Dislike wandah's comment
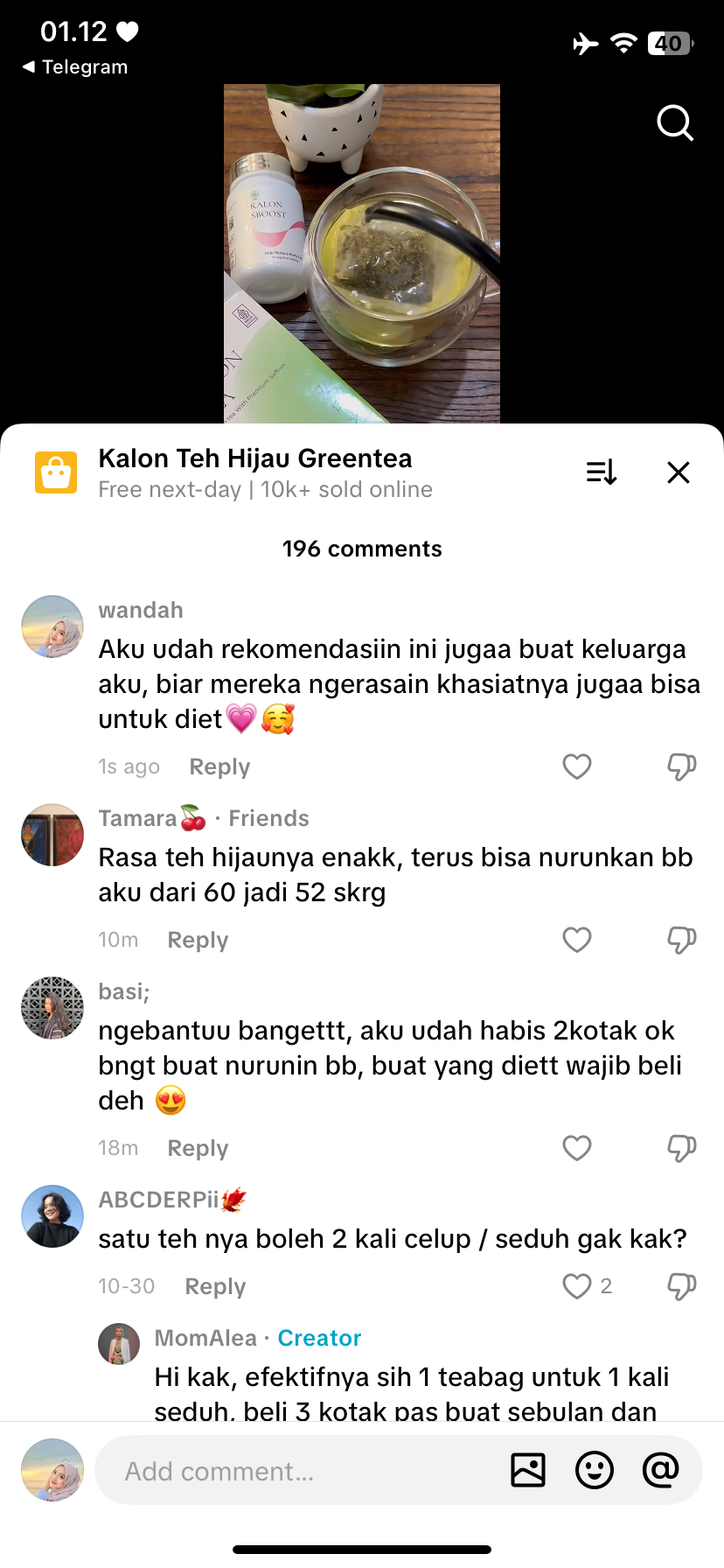 681,766
